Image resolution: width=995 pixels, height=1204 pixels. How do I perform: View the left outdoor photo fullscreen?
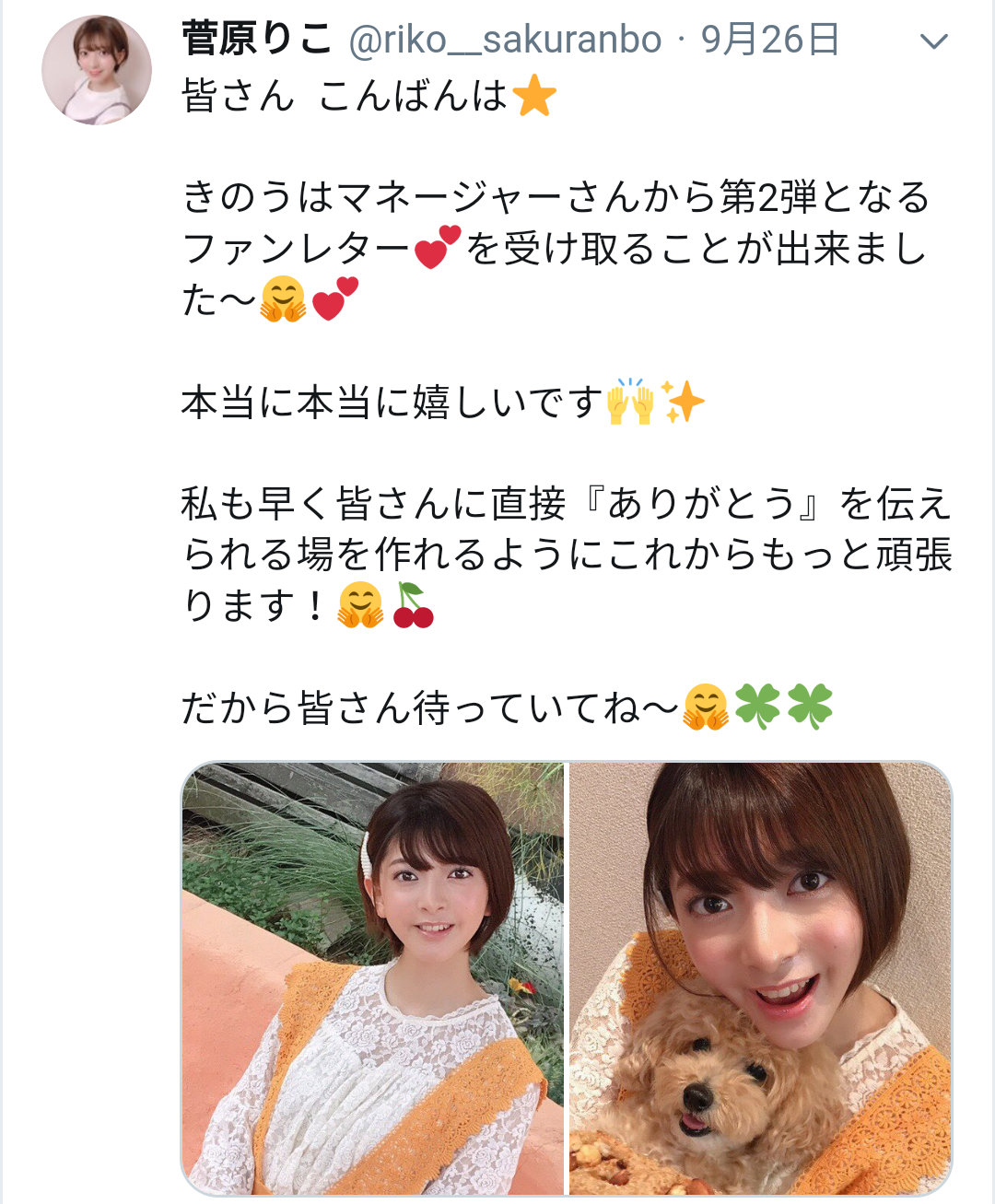372,978
